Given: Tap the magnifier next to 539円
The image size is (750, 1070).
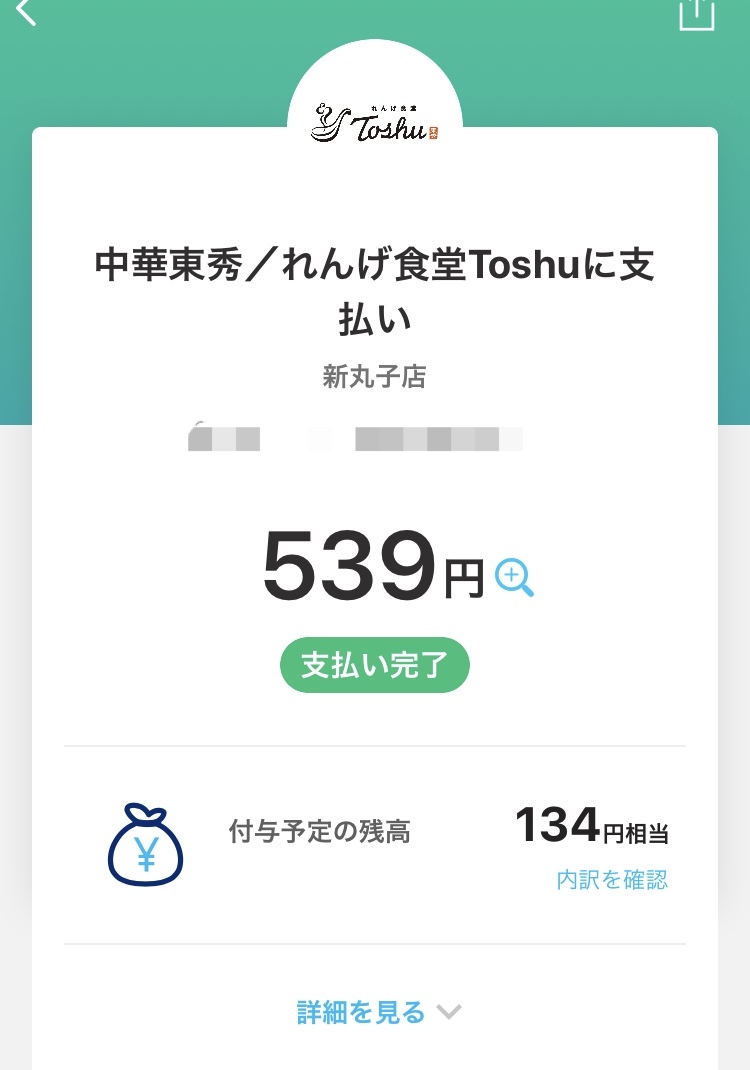Looking at the screenshot, I should coord(515,578).
